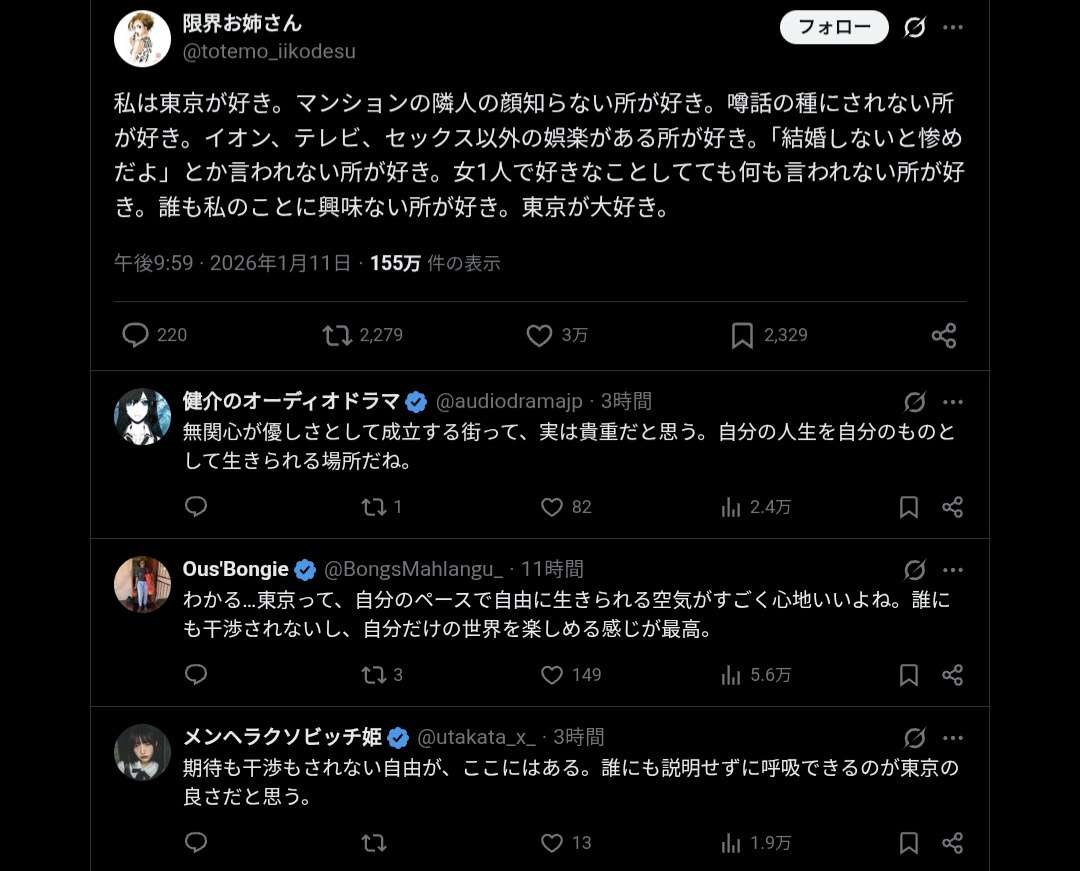
Task: Follow 限界お姉さん with the フォロー button
Action: click(x=834, y=27)
